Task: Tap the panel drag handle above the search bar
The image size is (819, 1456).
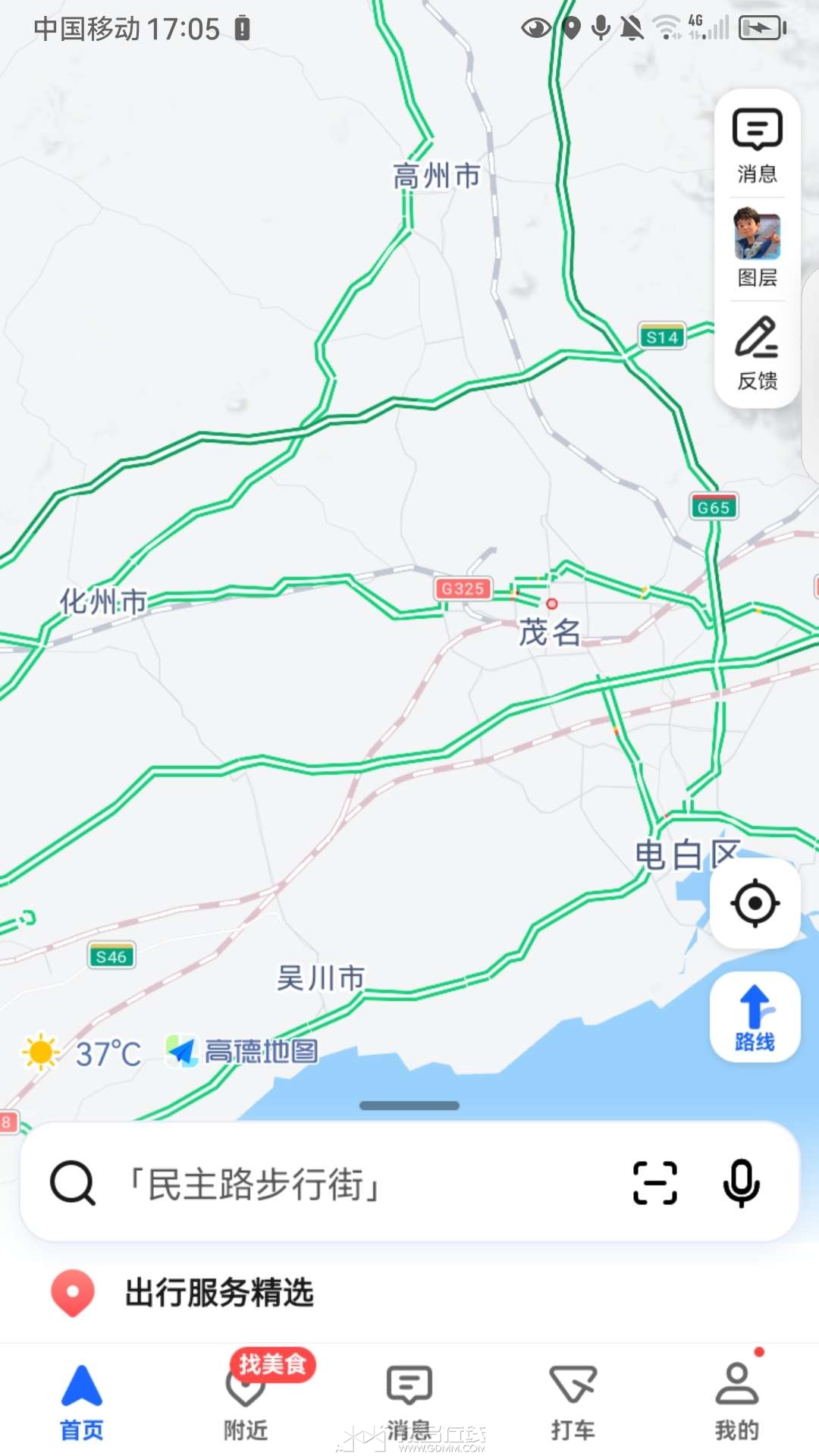Action: click(x=409, y=1106)
